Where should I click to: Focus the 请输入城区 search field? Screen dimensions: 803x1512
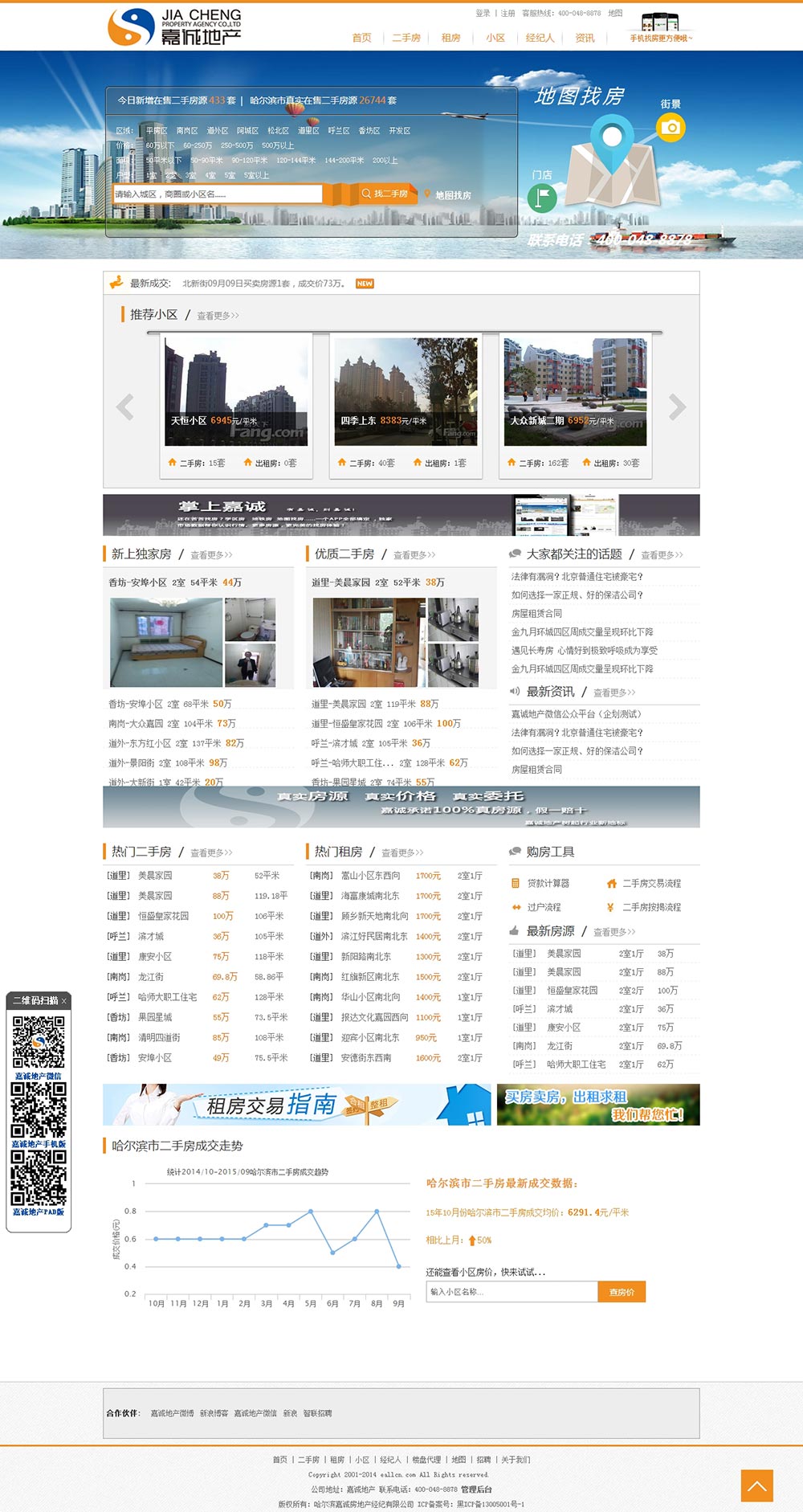(x=217, y=194)
